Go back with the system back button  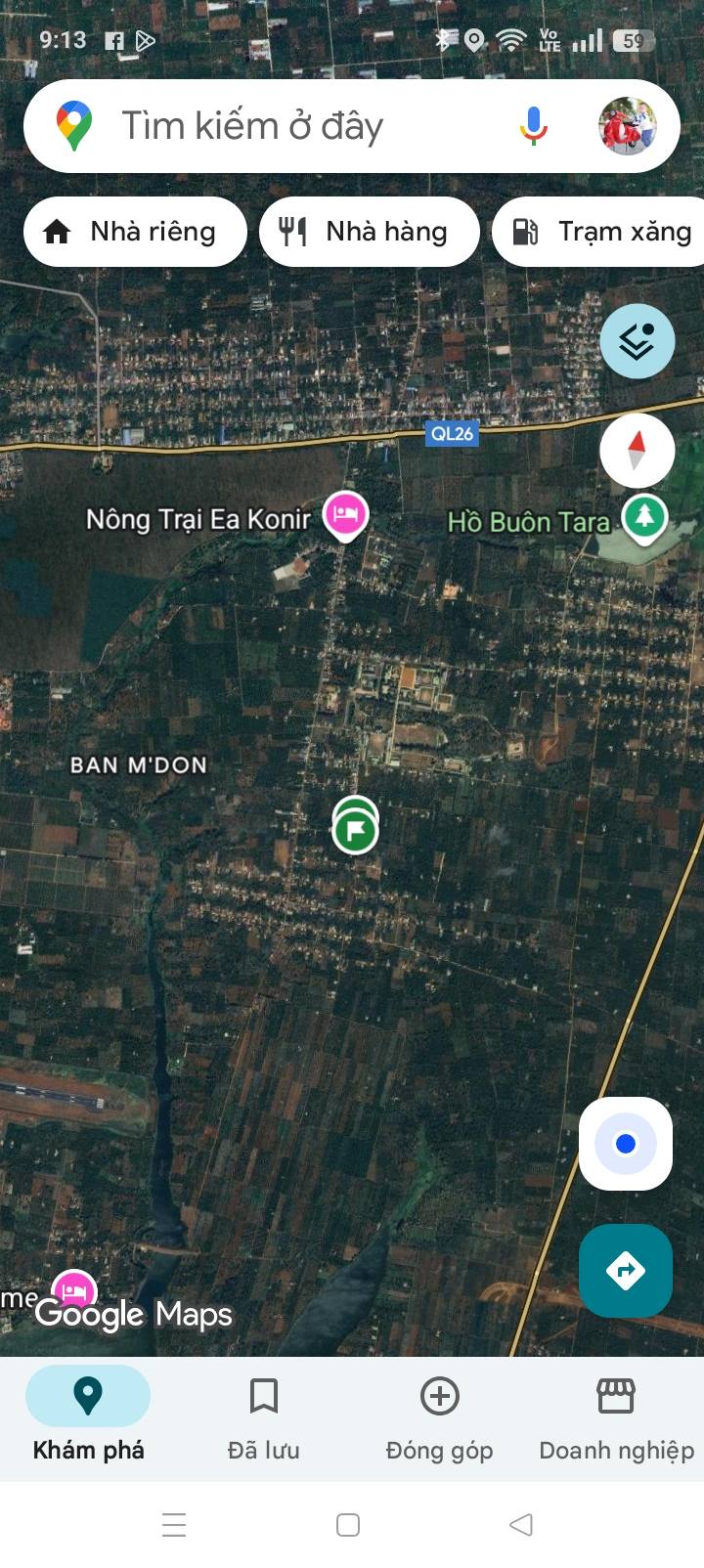(x=521, y=1525)
